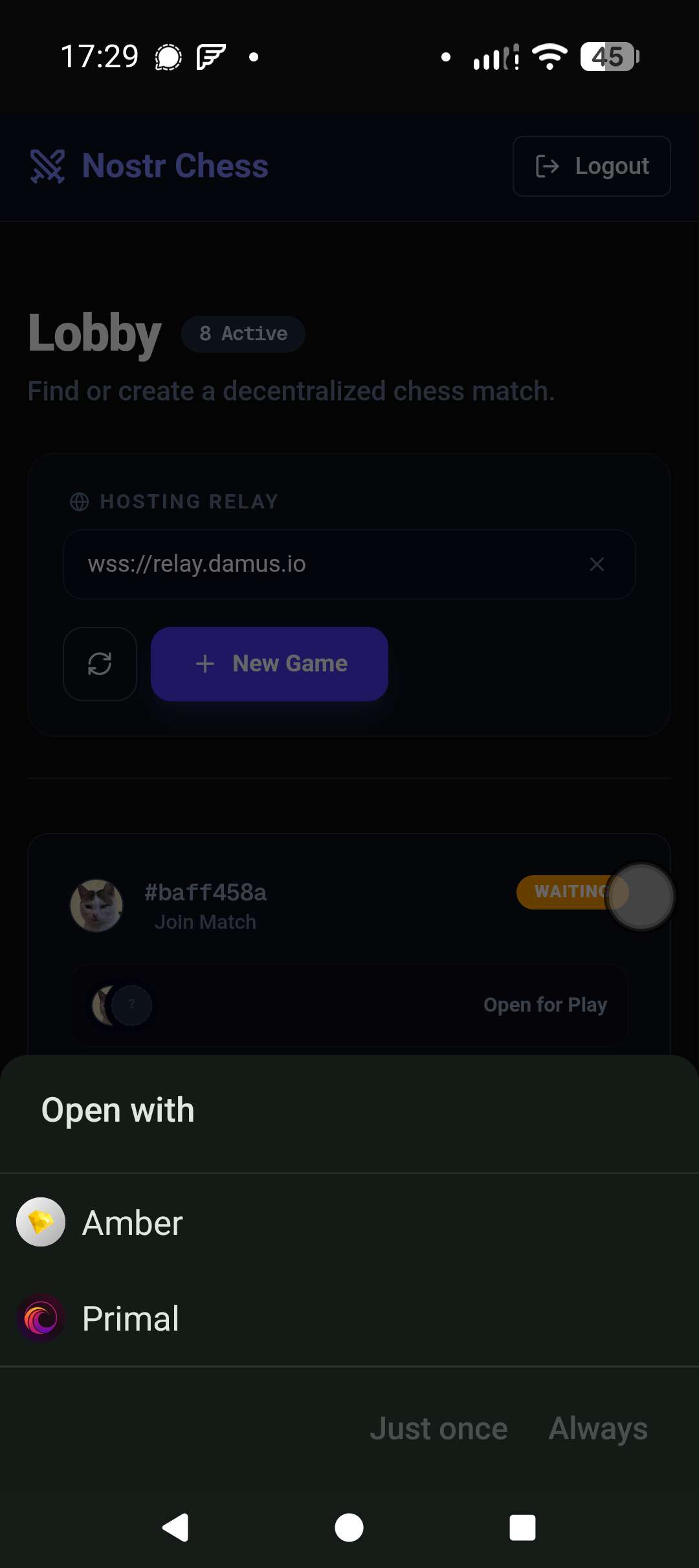Tap Always
The height and width of the screenshot is (1568, 699).
[x=597, y=1428]
